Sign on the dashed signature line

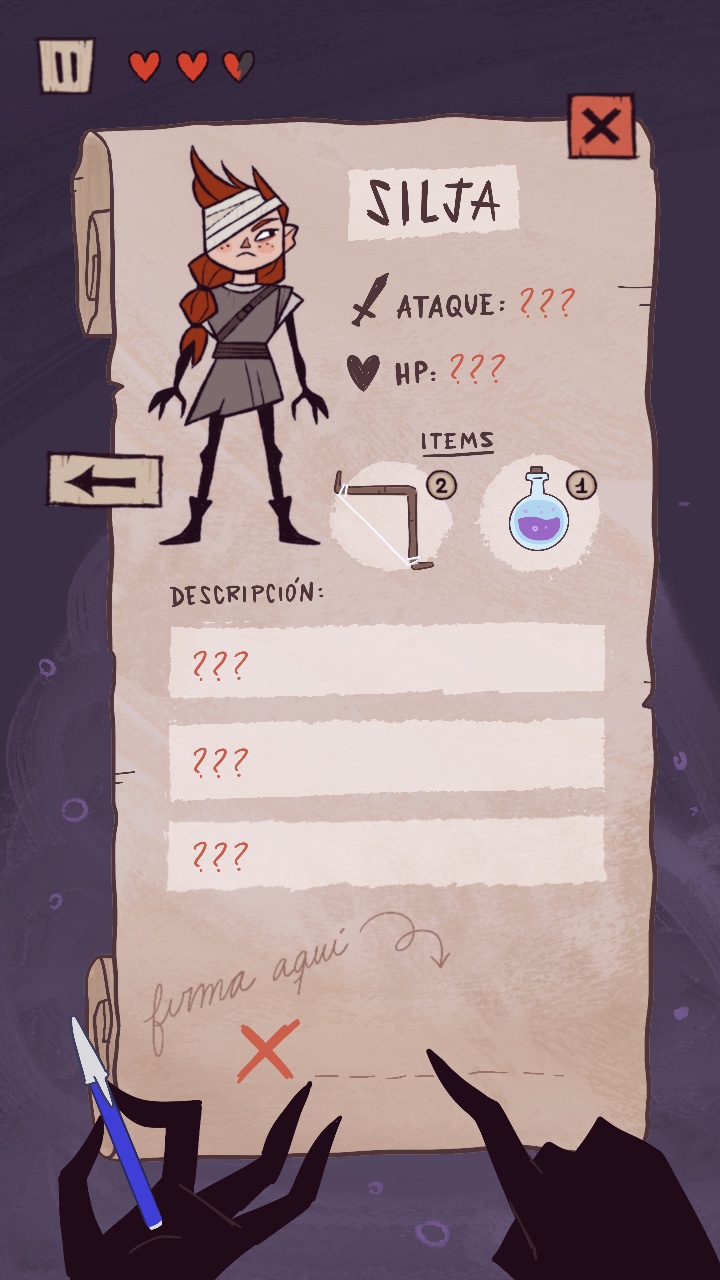[440, 1075]
